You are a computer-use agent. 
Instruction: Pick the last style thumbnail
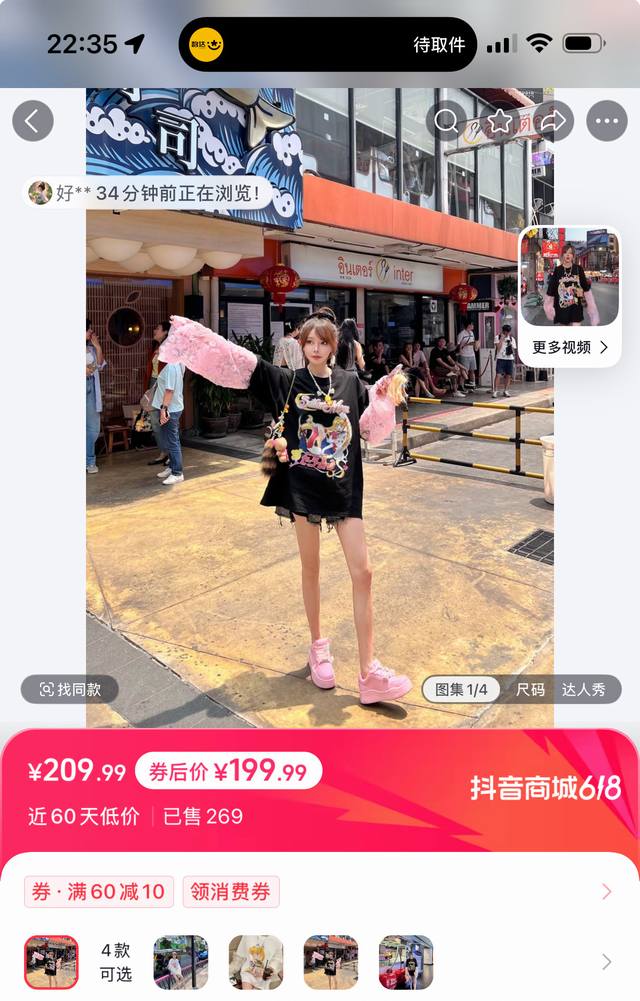[406, 962]
